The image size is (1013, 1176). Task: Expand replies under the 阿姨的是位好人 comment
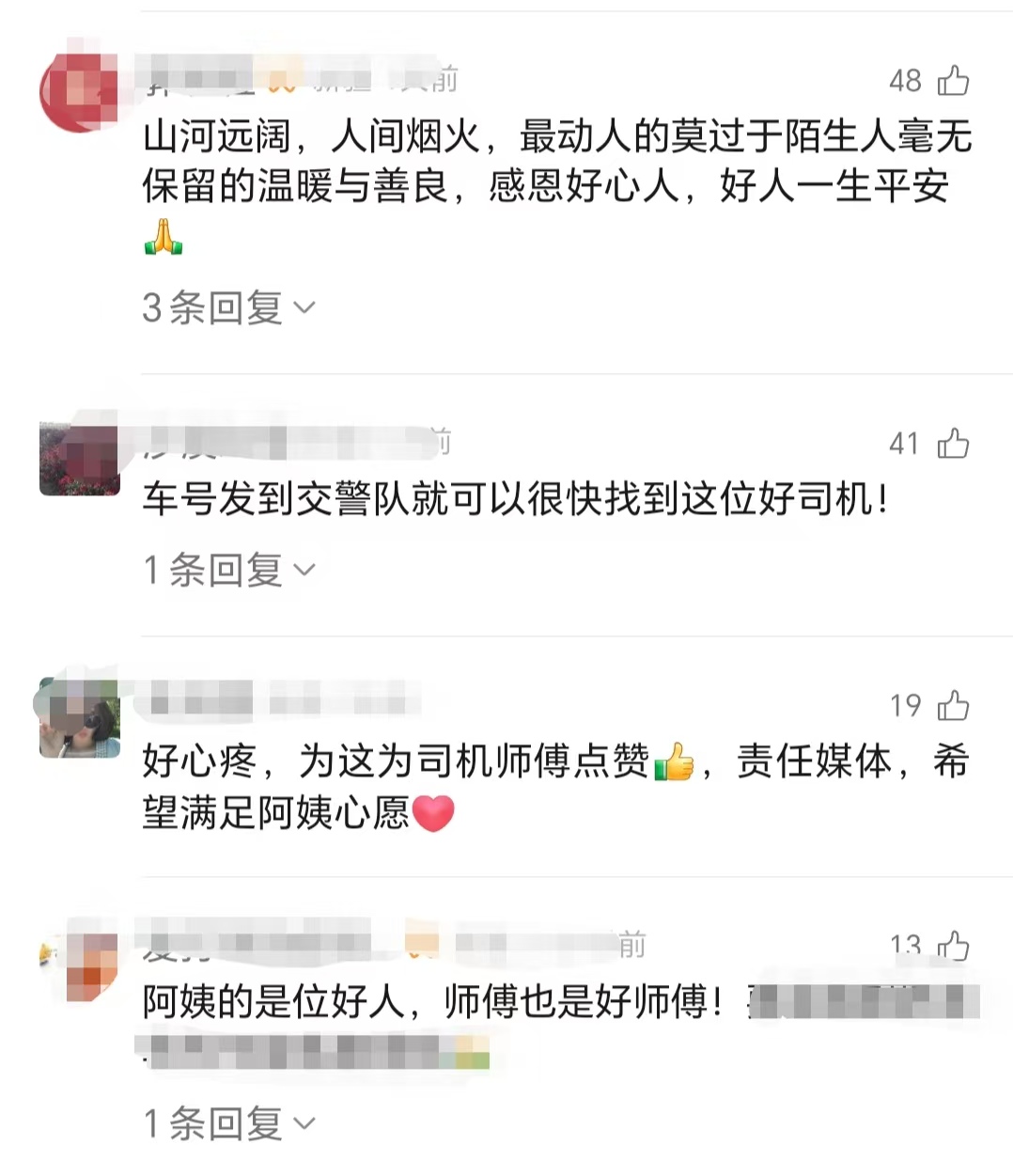pyautogui.click(x=228, y=1122)
